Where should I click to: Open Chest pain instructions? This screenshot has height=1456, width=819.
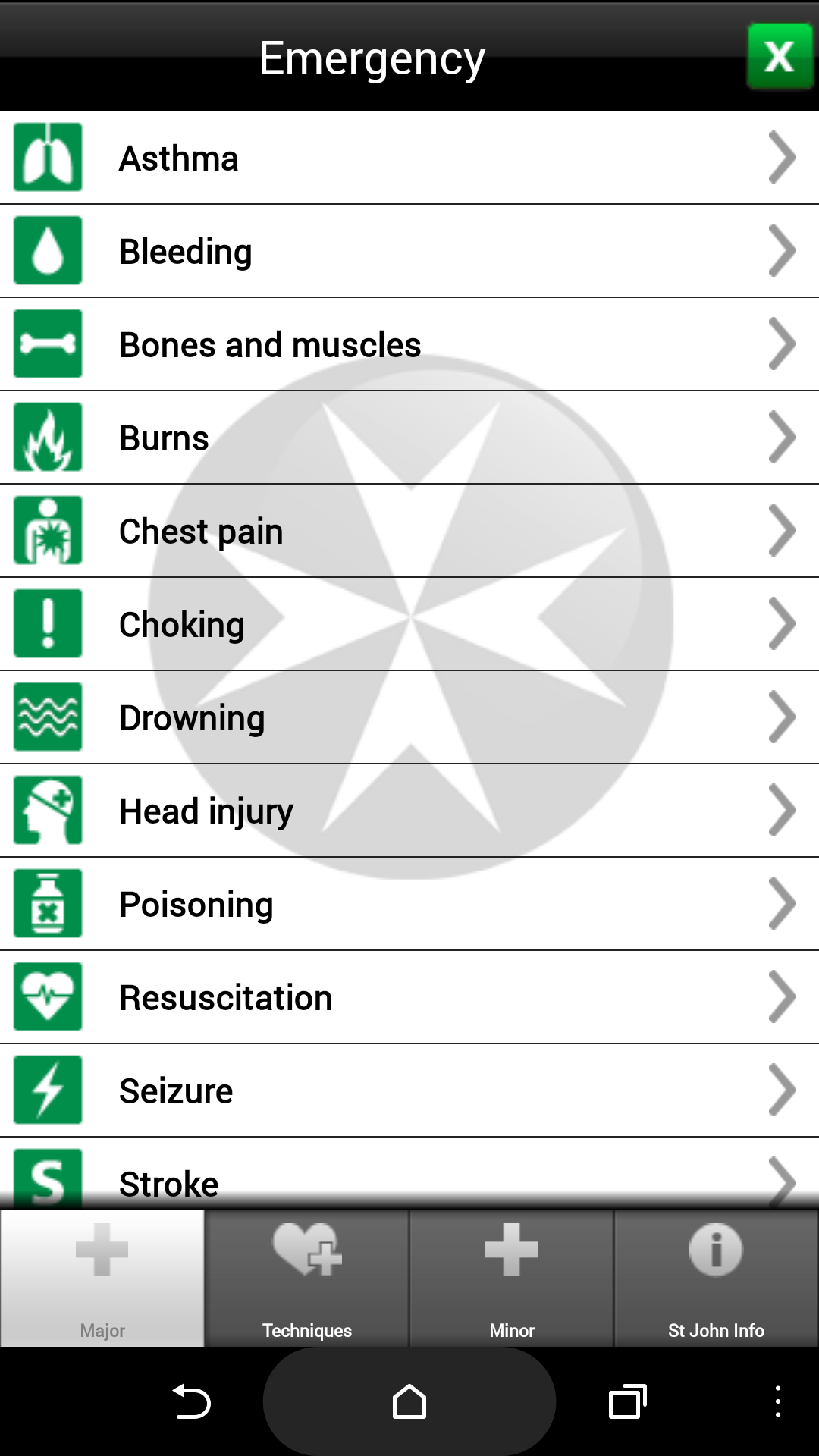click(x=409, y=531)
